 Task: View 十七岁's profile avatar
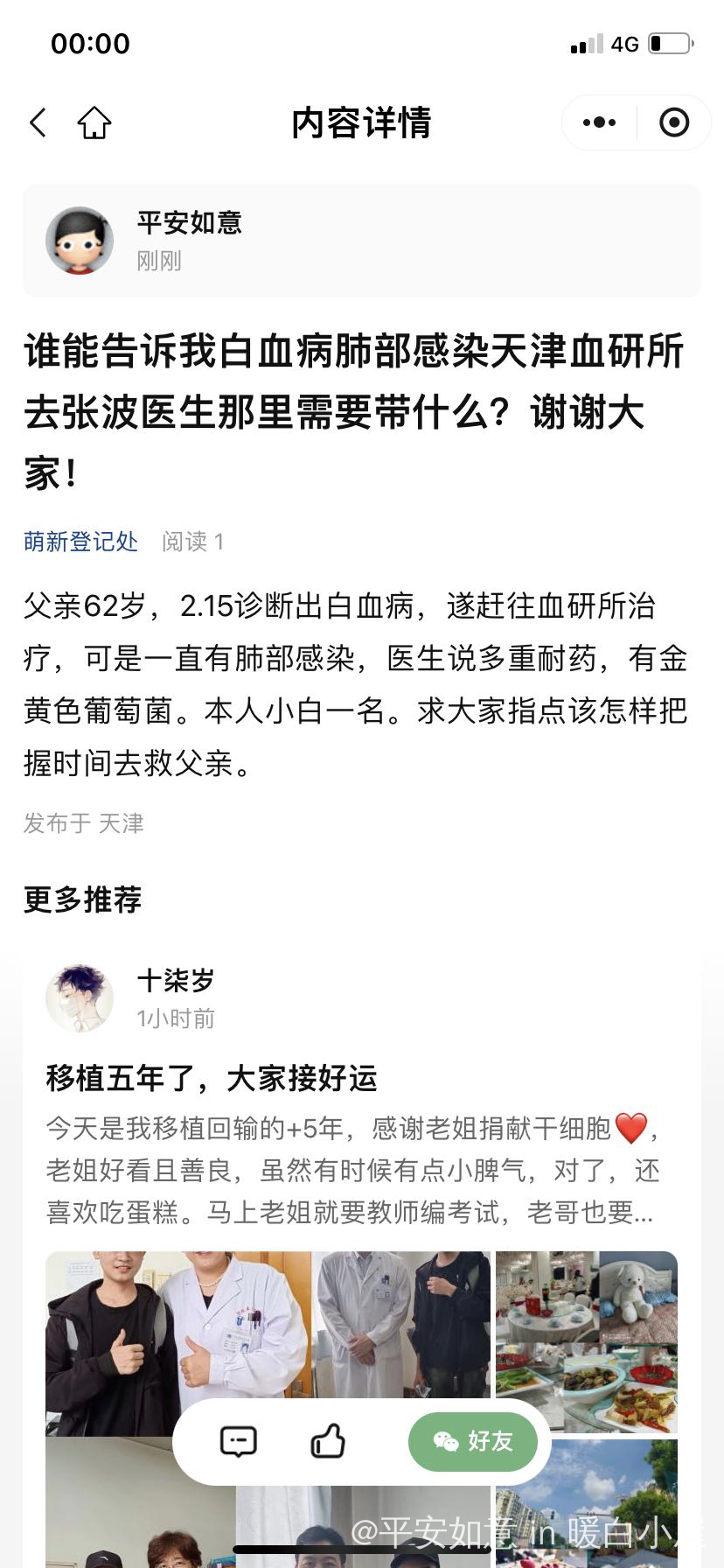point(80,998)
